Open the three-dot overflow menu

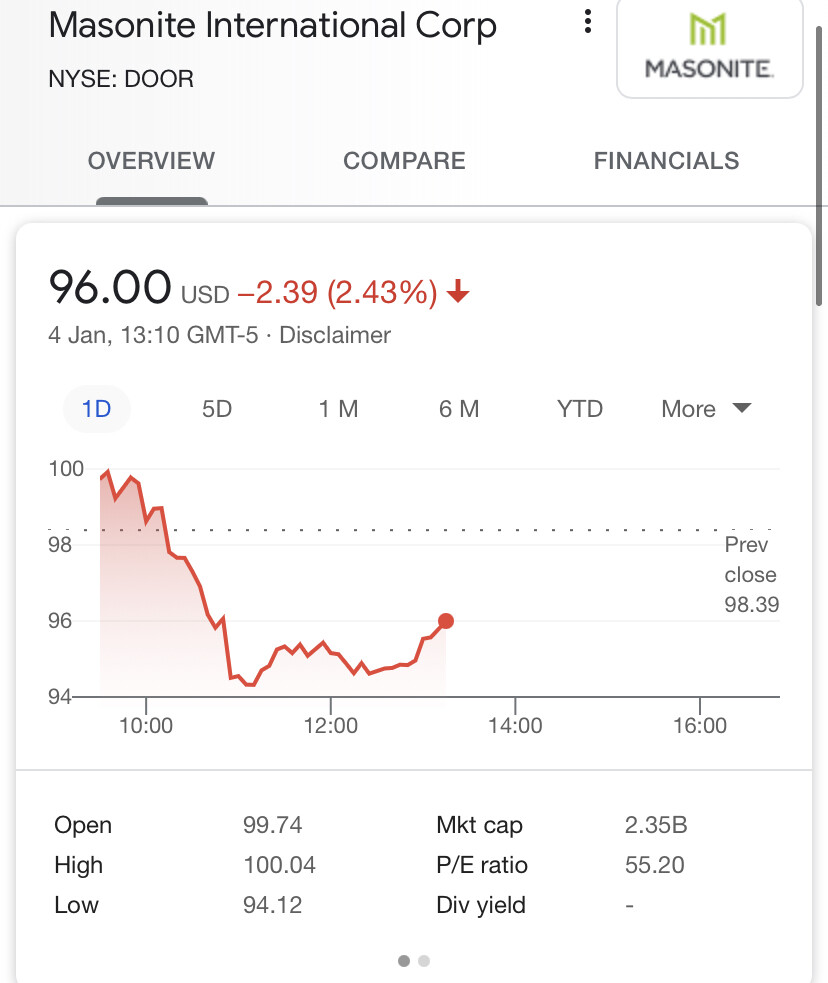coord(588,22)
